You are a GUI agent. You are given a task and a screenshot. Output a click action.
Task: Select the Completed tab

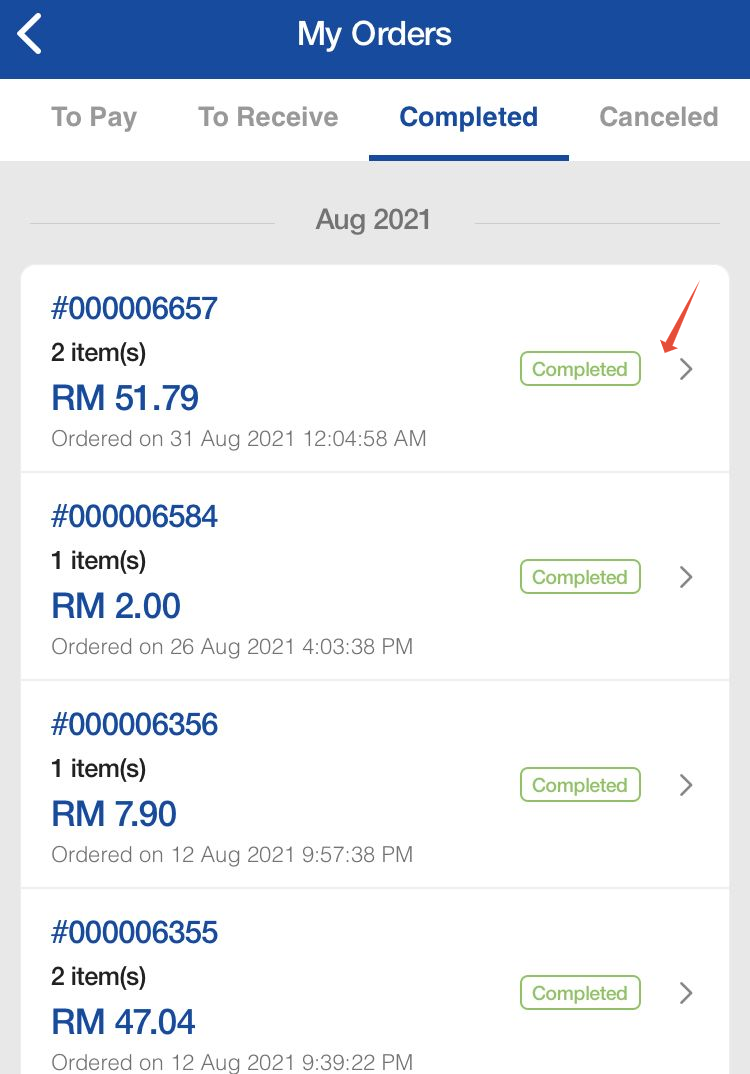[x=468, y=117]
